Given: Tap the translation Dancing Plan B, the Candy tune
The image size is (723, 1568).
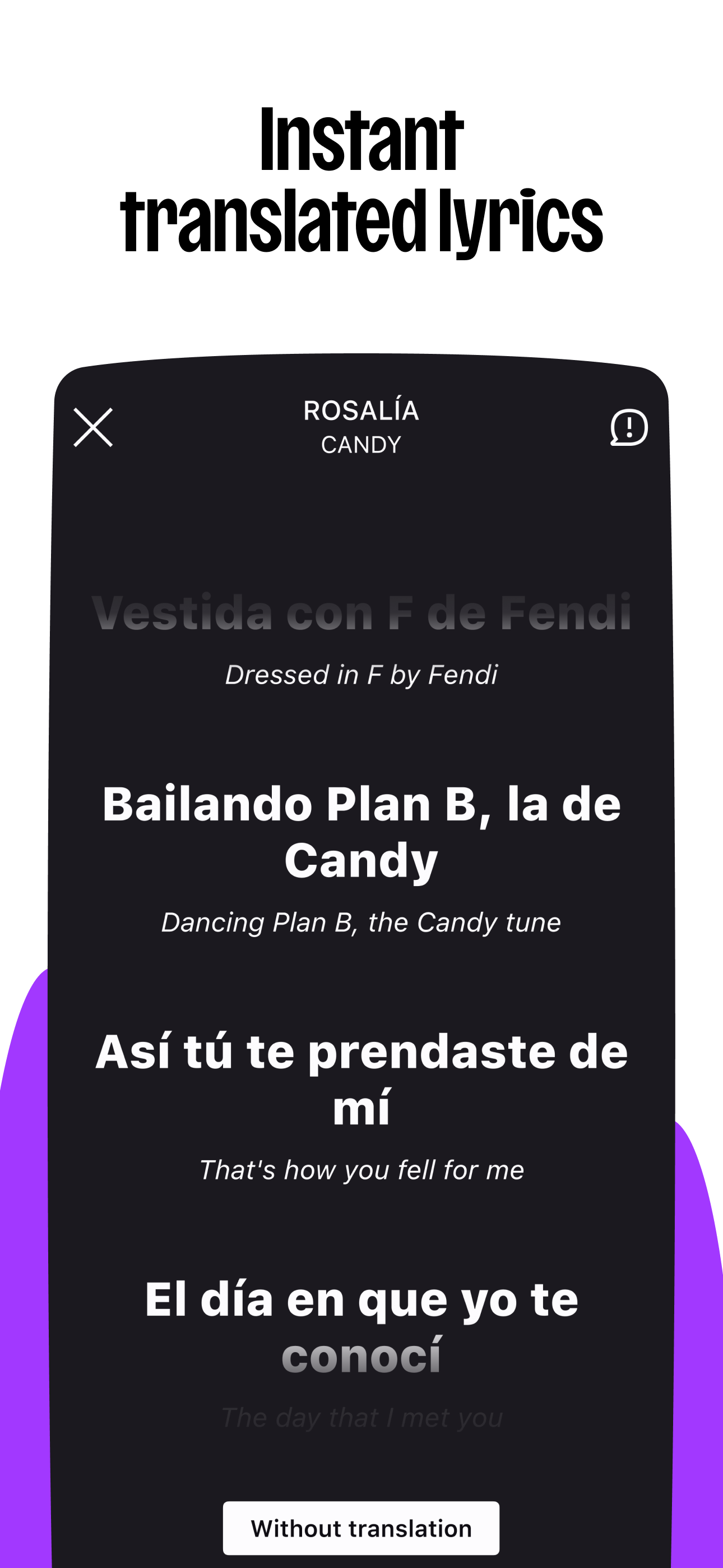Looking at the screenshot, I should pos(361,921).
